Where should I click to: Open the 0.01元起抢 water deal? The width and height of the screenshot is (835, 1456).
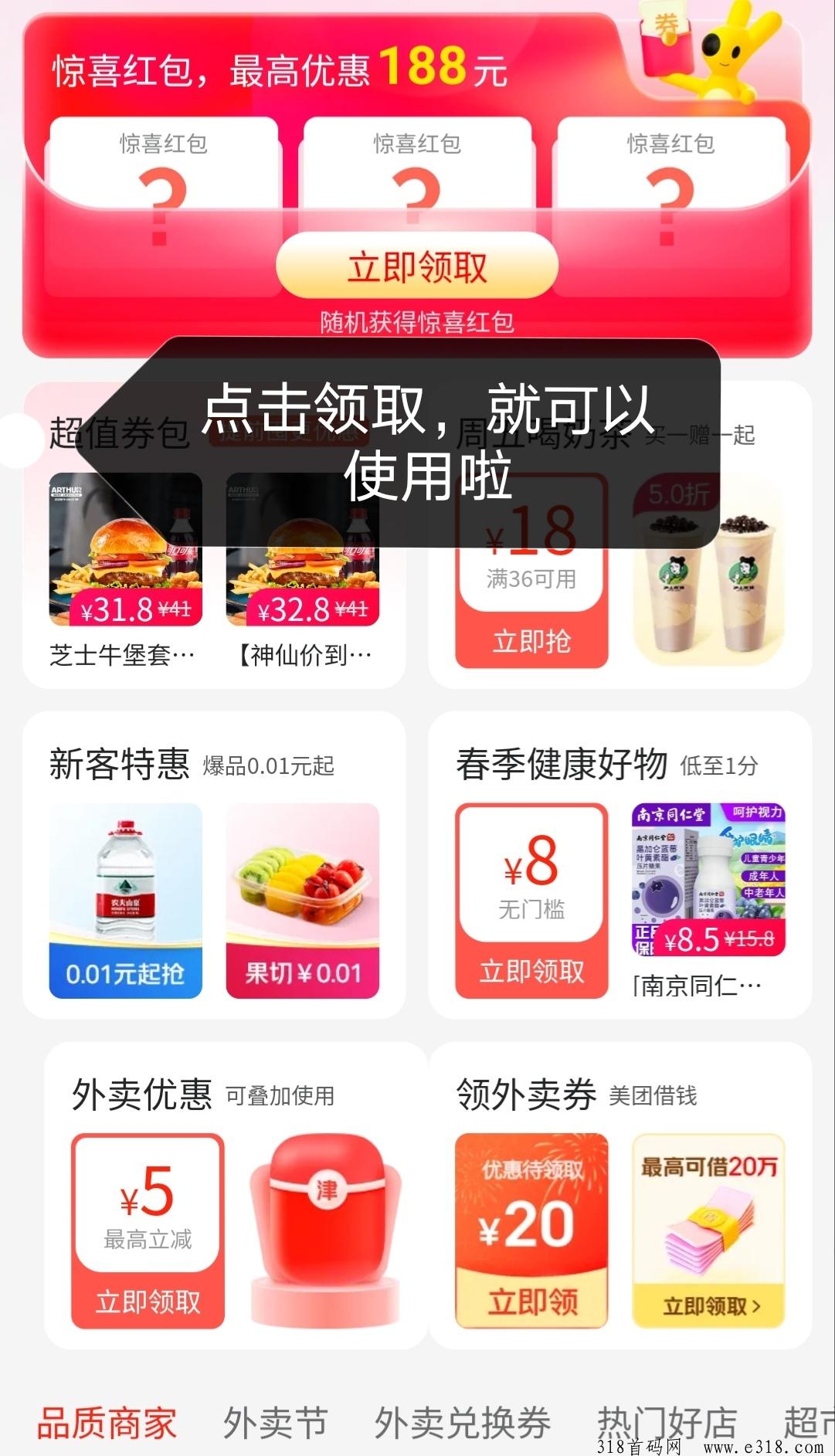click(x=126, y=901)
